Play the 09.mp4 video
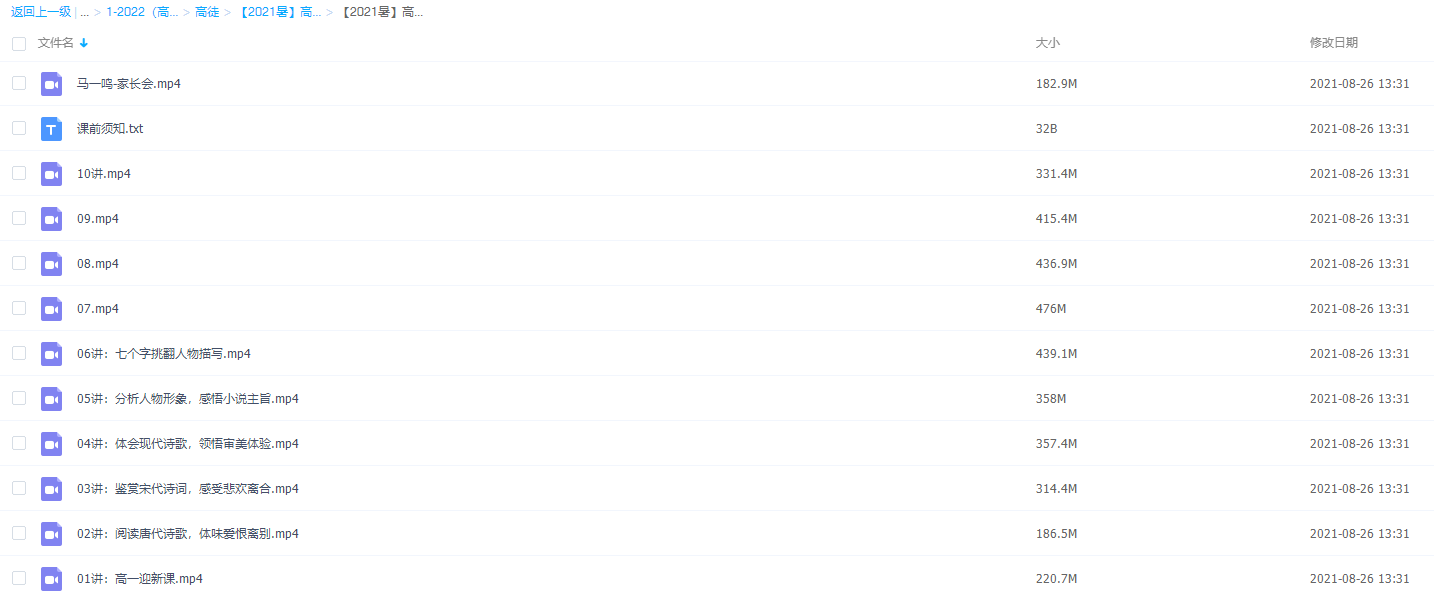This screenshot has height=599, width=1434. click(x=97, y=219)
